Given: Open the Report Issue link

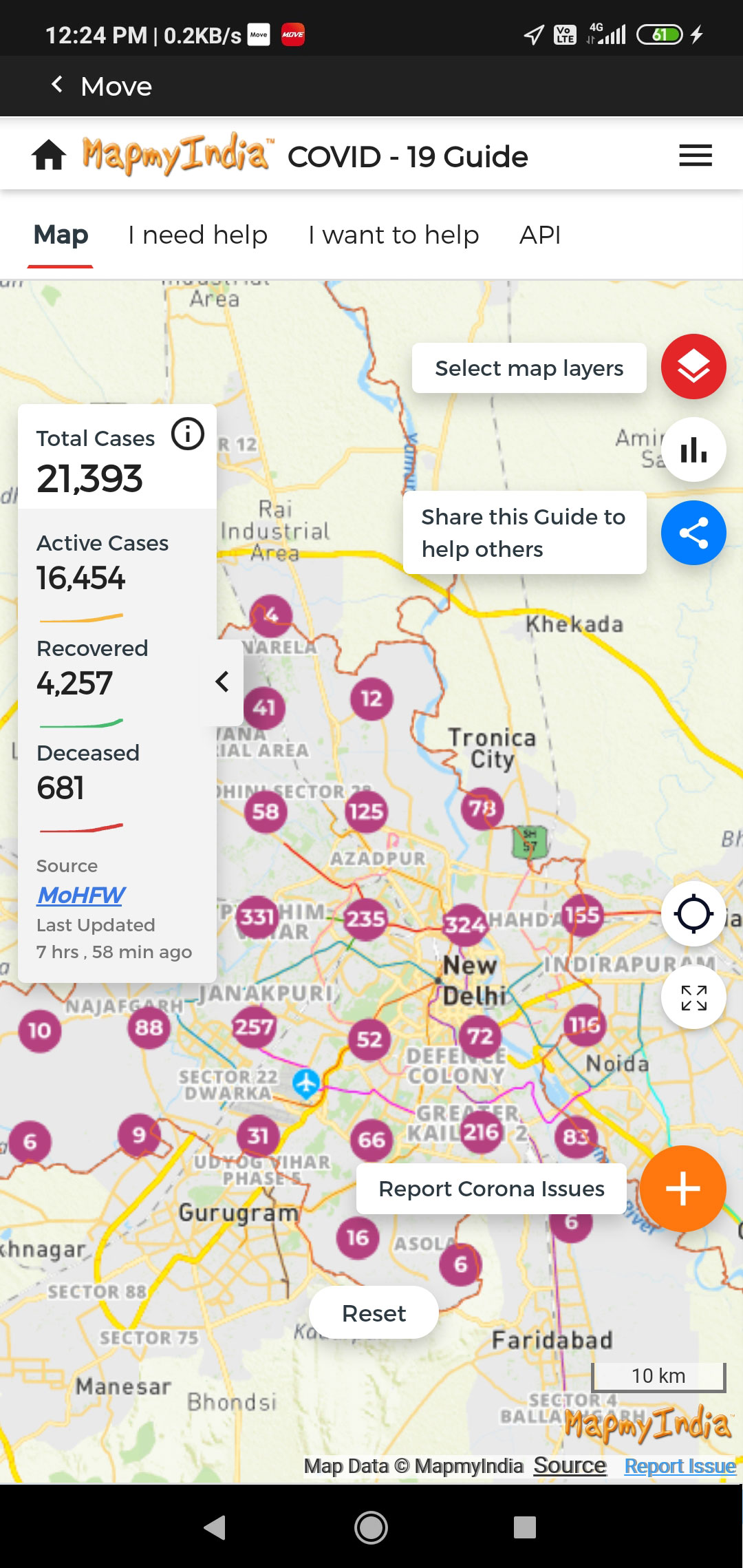Looking at the screenshot, I should coord(680,1466).
